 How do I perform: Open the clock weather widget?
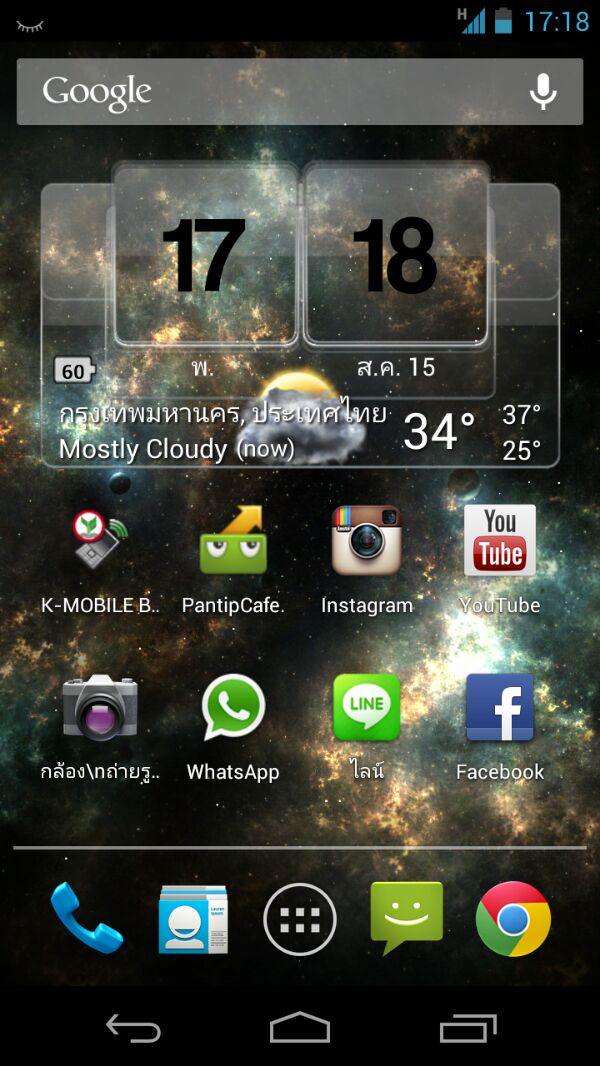click(x=300, y=320)
